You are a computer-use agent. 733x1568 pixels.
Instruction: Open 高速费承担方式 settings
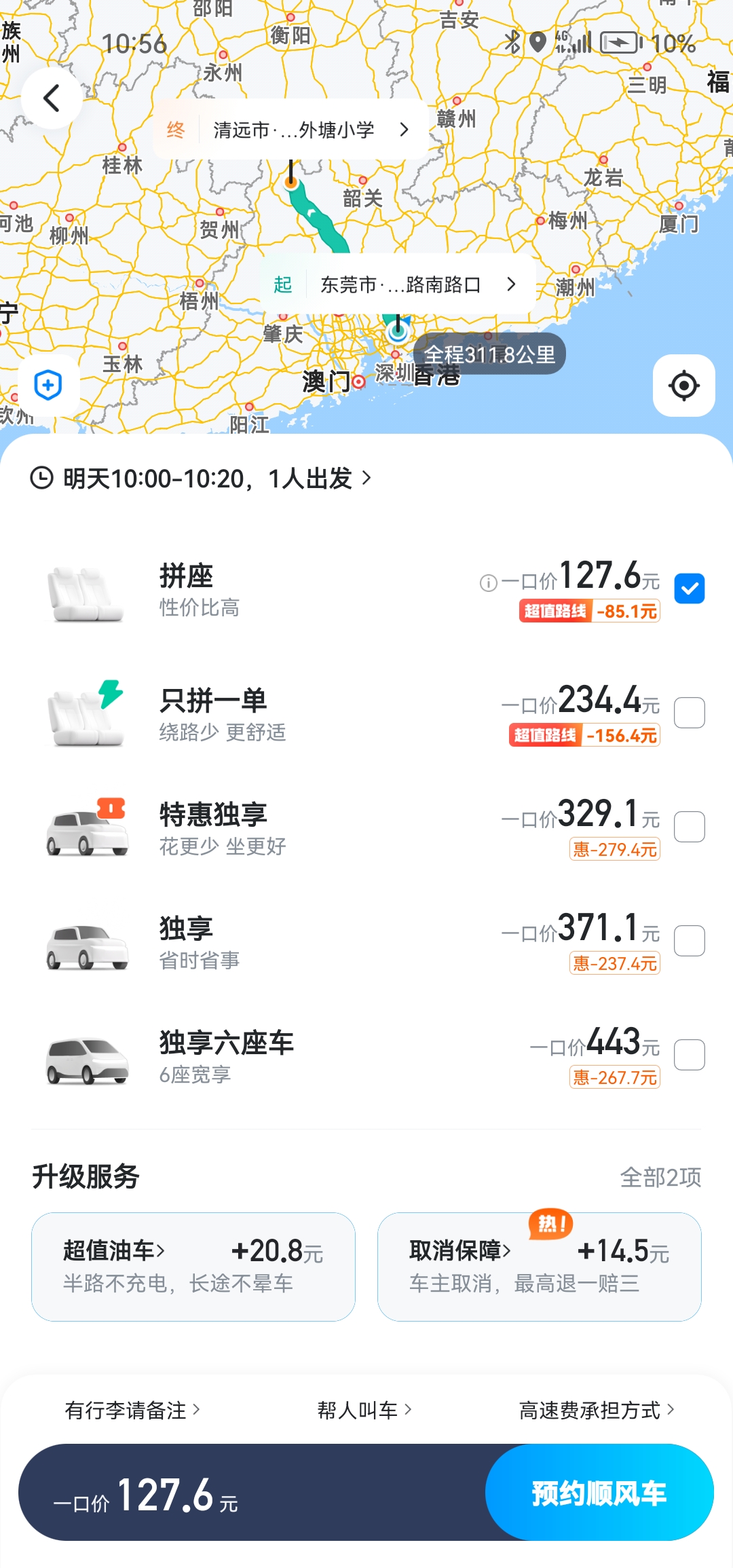595,1410
